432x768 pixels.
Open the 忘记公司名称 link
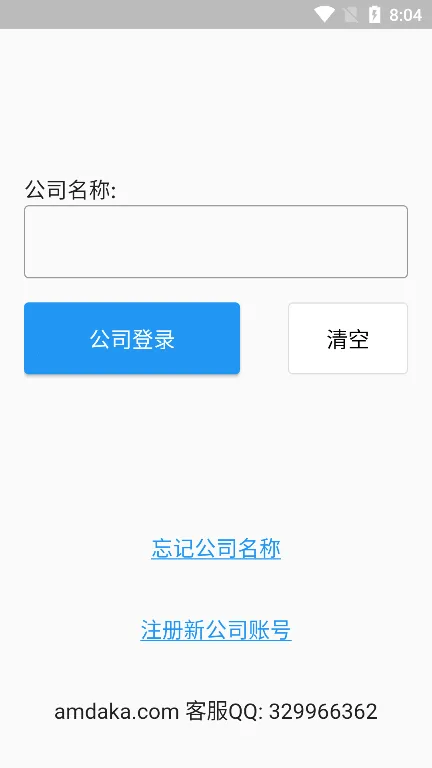[x=216, y=549]
